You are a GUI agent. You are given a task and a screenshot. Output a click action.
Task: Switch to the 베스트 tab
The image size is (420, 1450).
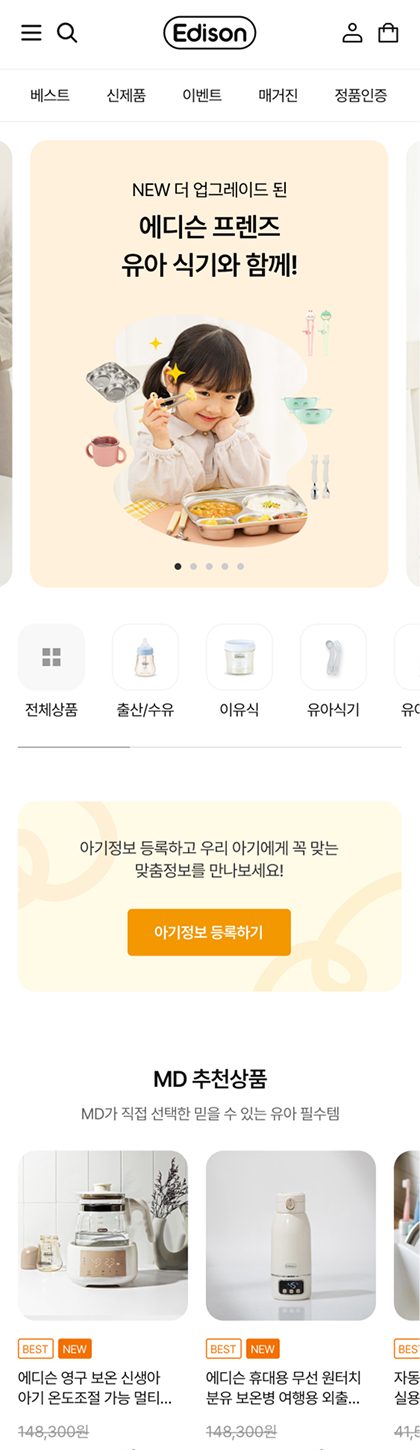pos(50,96)
